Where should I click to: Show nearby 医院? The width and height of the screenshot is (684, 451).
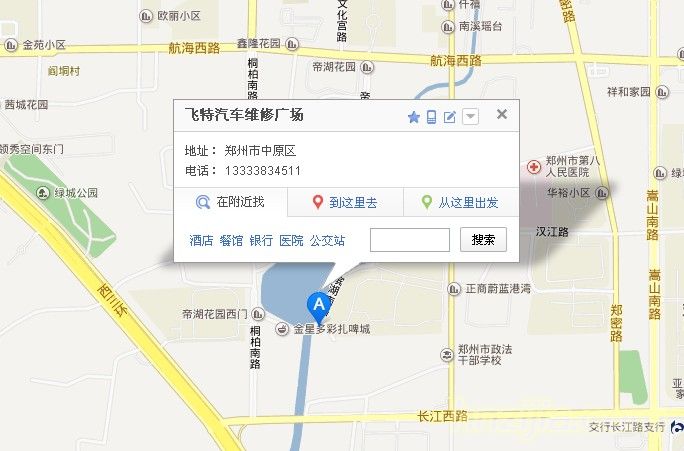(x=291, y=241)
